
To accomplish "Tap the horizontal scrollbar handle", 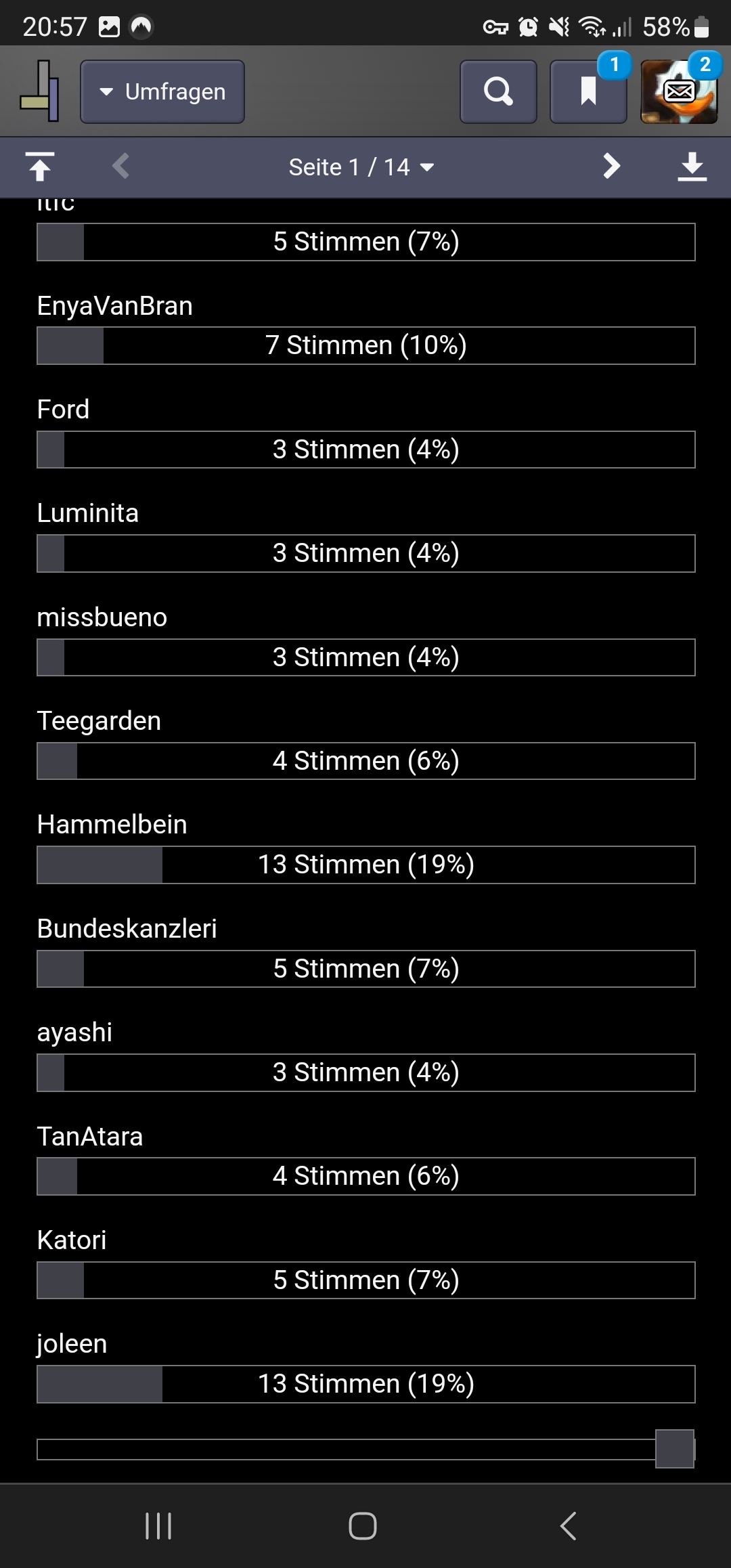I will (x=675, y=1449).
